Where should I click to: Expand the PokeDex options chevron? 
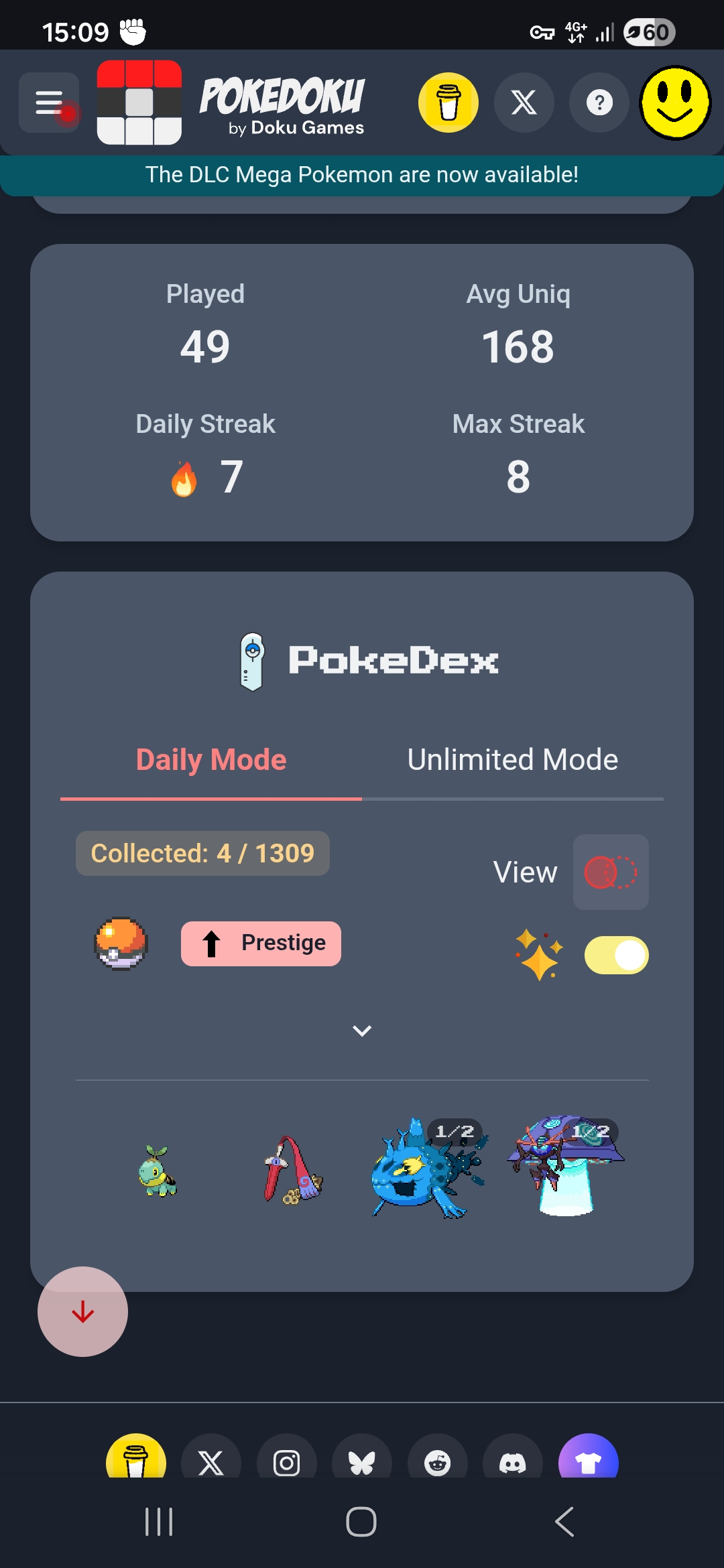point(362,1031)
